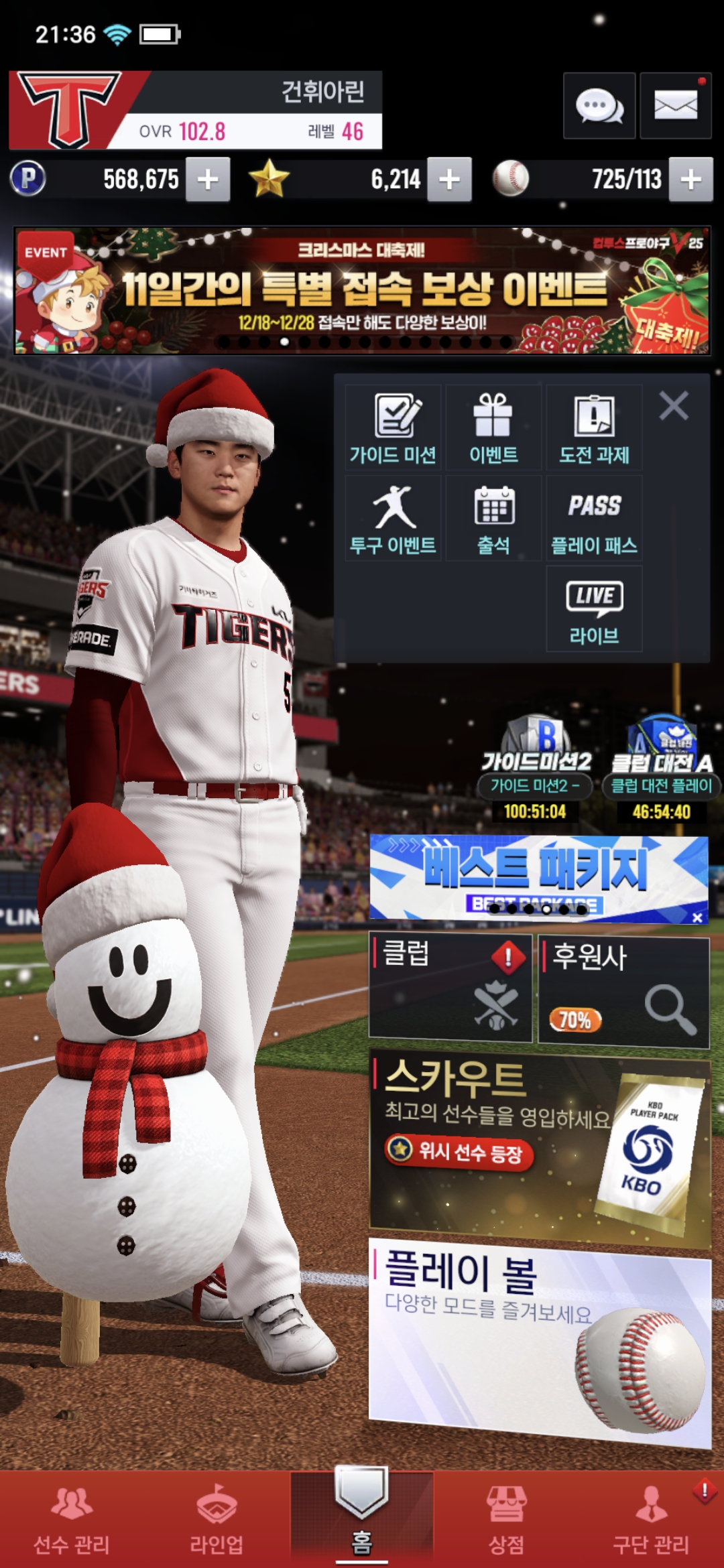The image size is (724, 1568).
Task: Close the quick menu panel
Action: 674,406
